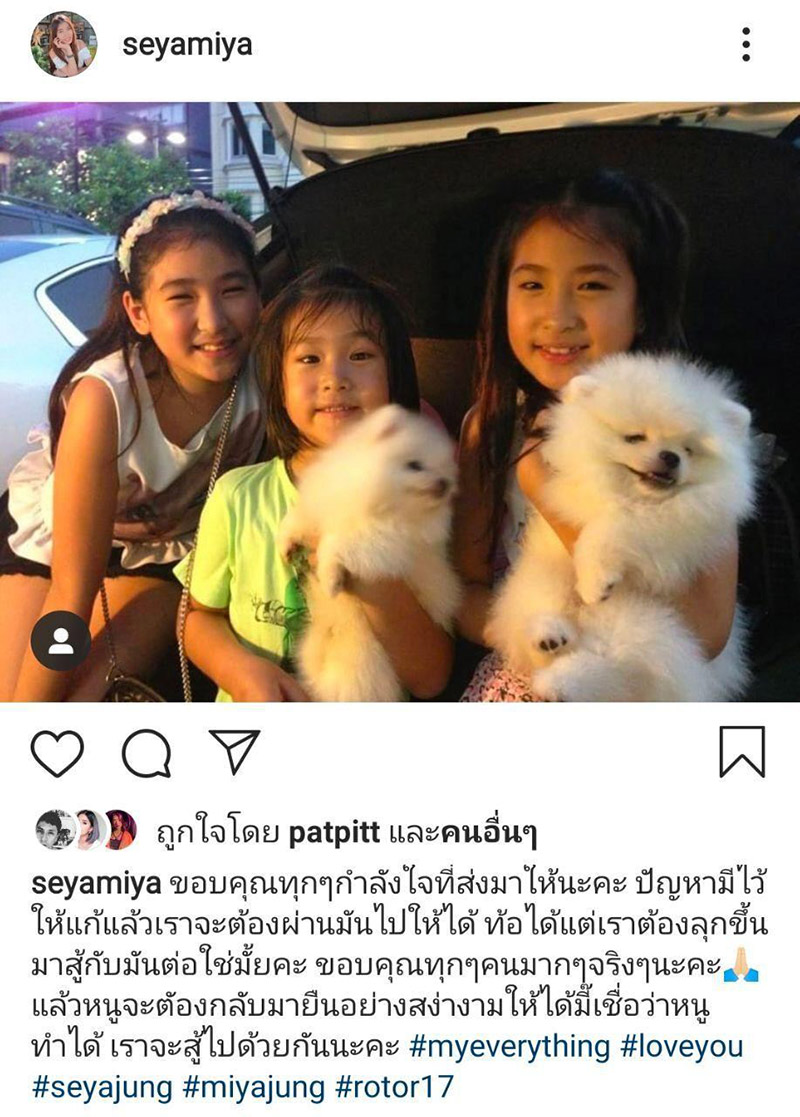Open patpitt's profile from likes
This screenshot has height=1117, width=800.
pyautogui.click(x=335, y=832)
